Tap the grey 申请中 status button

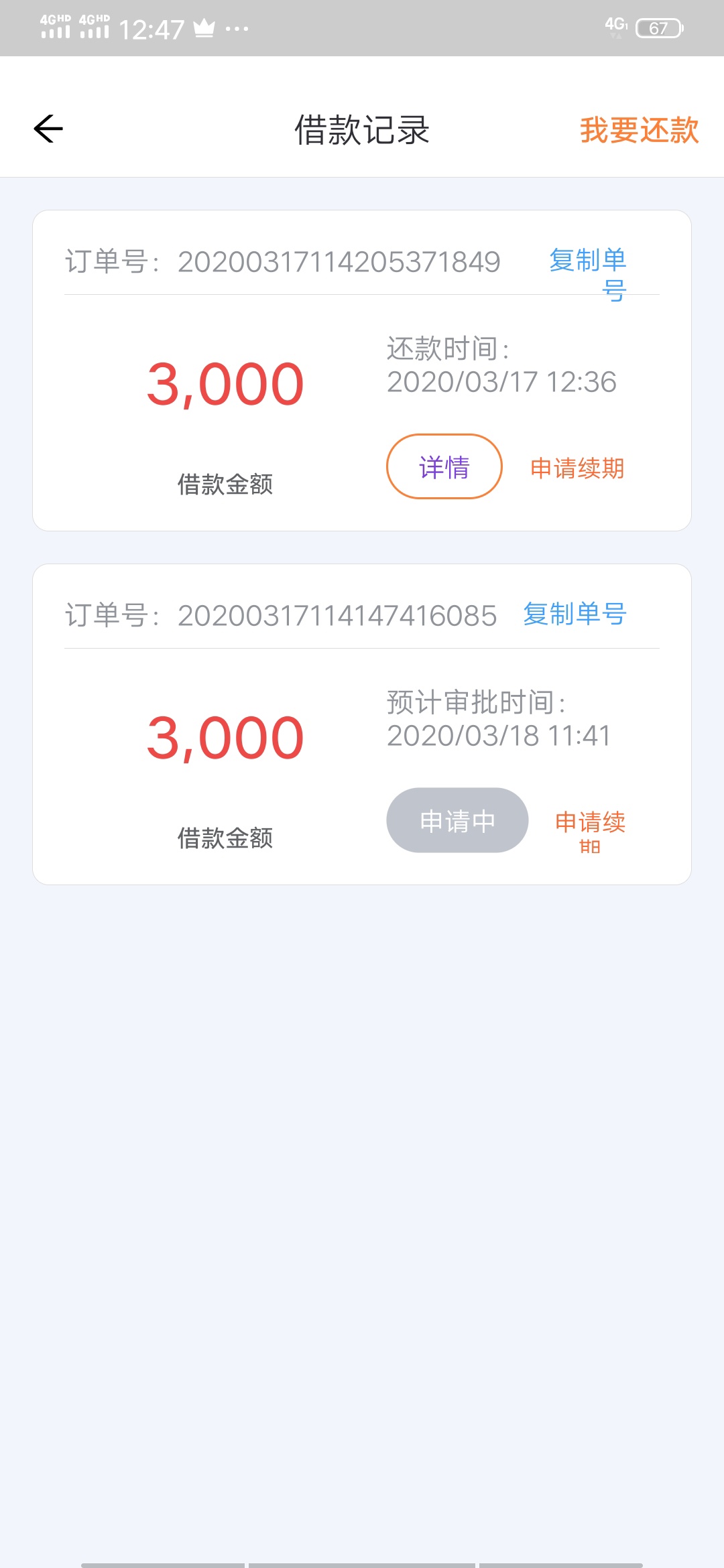click(457, 820)
